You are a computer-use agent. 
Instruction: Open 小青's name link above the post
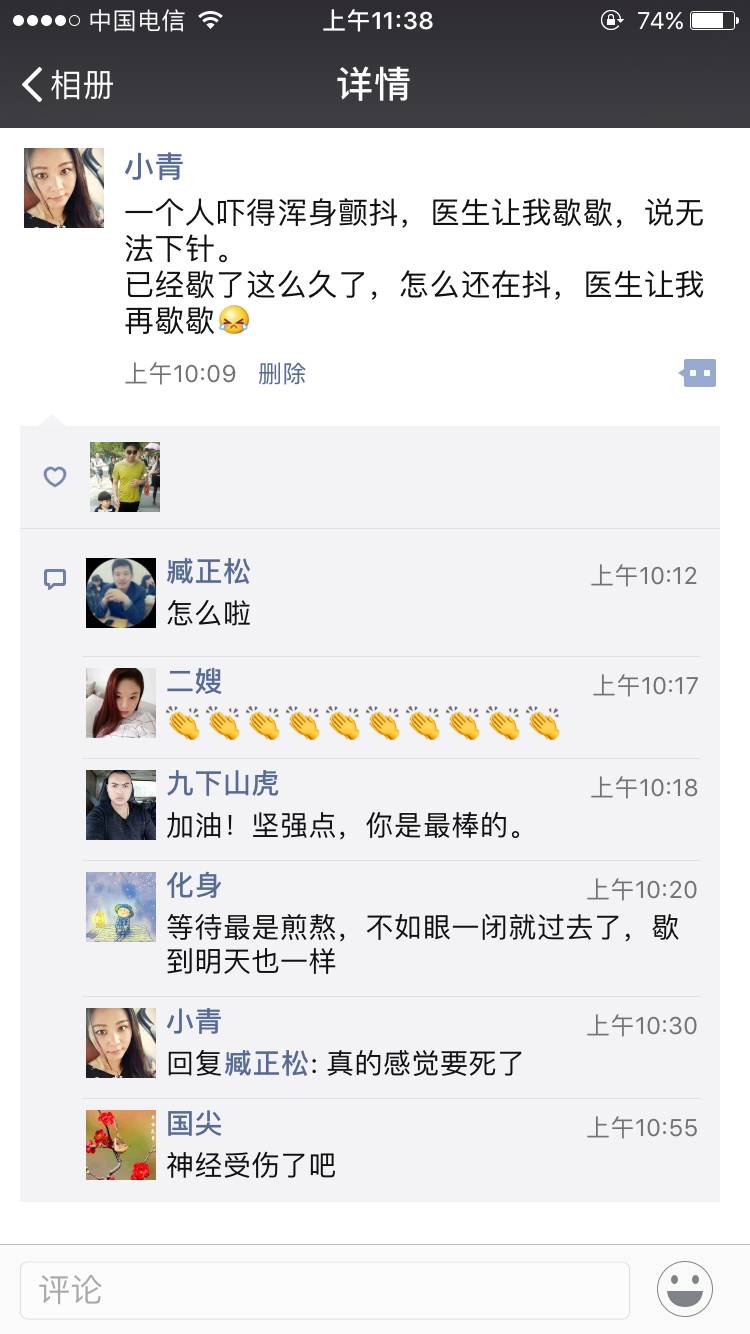[x=154, y=167]
